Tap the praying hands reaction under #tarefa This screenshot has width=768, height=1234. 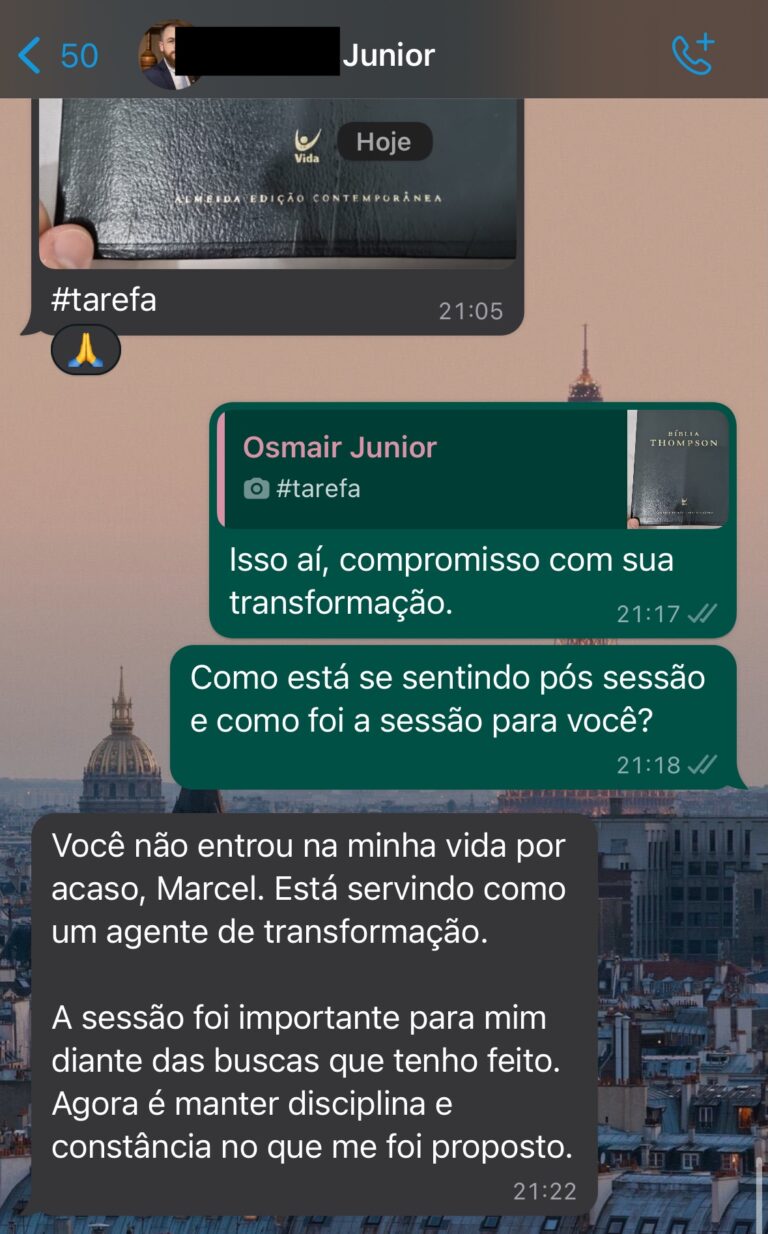[86, 349]
